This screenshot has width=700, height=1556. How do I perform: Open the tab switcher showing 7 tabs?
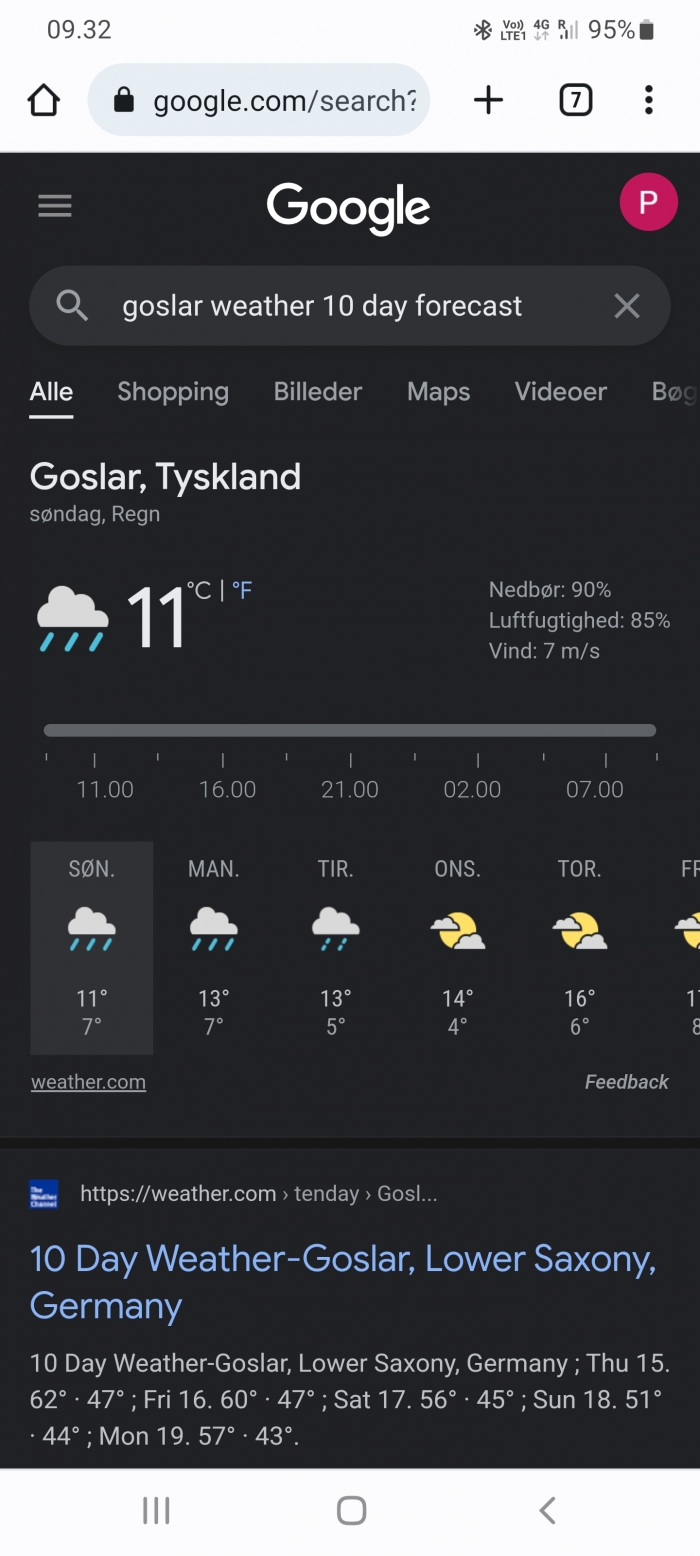(575, 100)
